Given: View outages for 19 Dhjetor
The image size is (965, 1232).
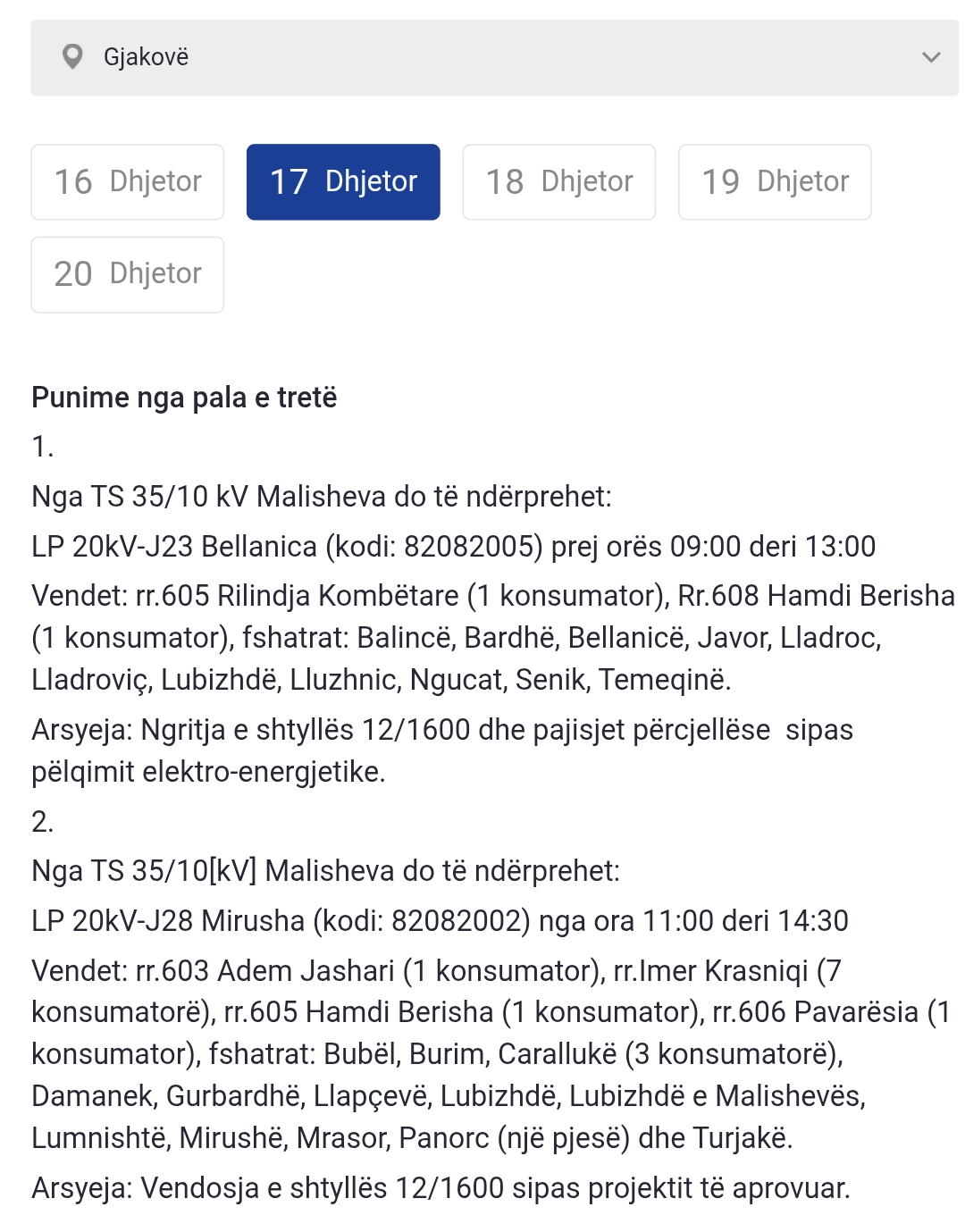Looking at the screenshot, I should point(774,182).
